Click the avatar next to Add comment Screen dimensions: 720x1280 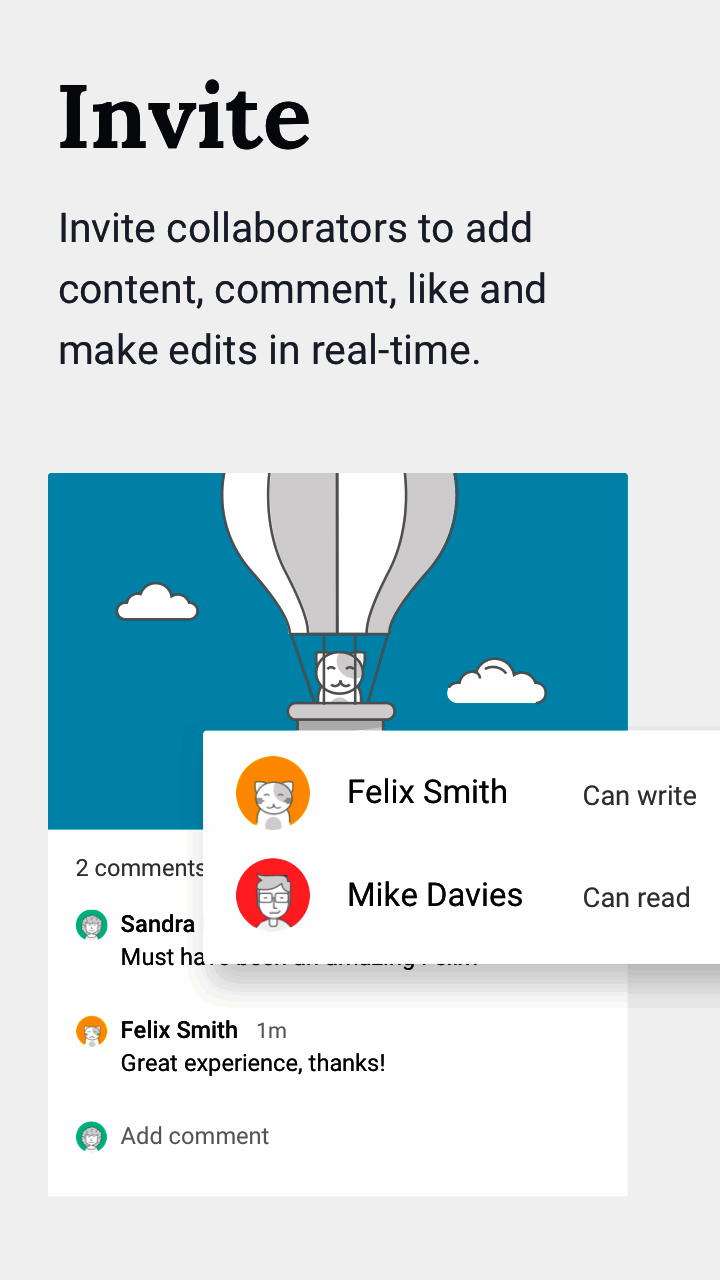92,1136
